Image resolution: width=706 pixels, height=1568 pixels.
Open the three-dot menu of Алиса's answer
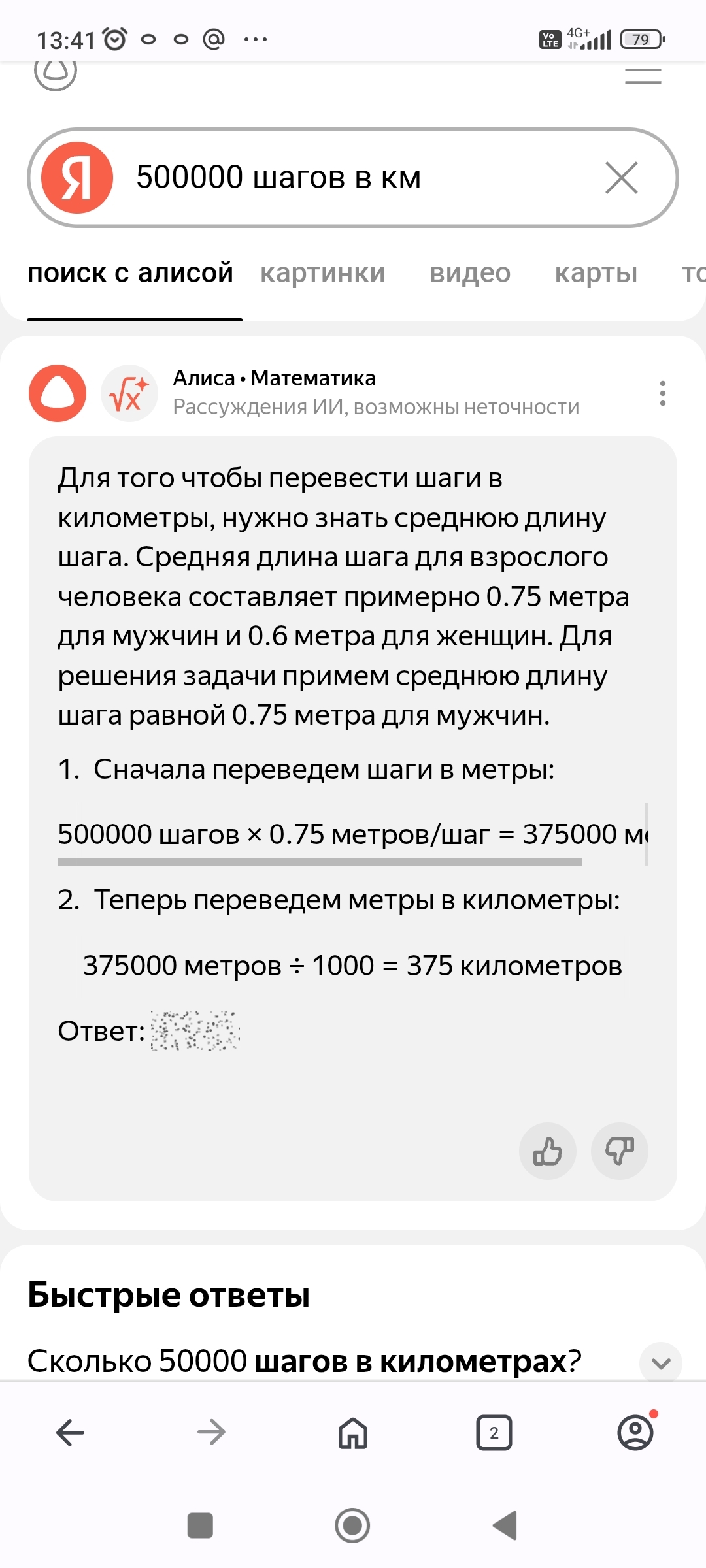click(x=663, y=393)
